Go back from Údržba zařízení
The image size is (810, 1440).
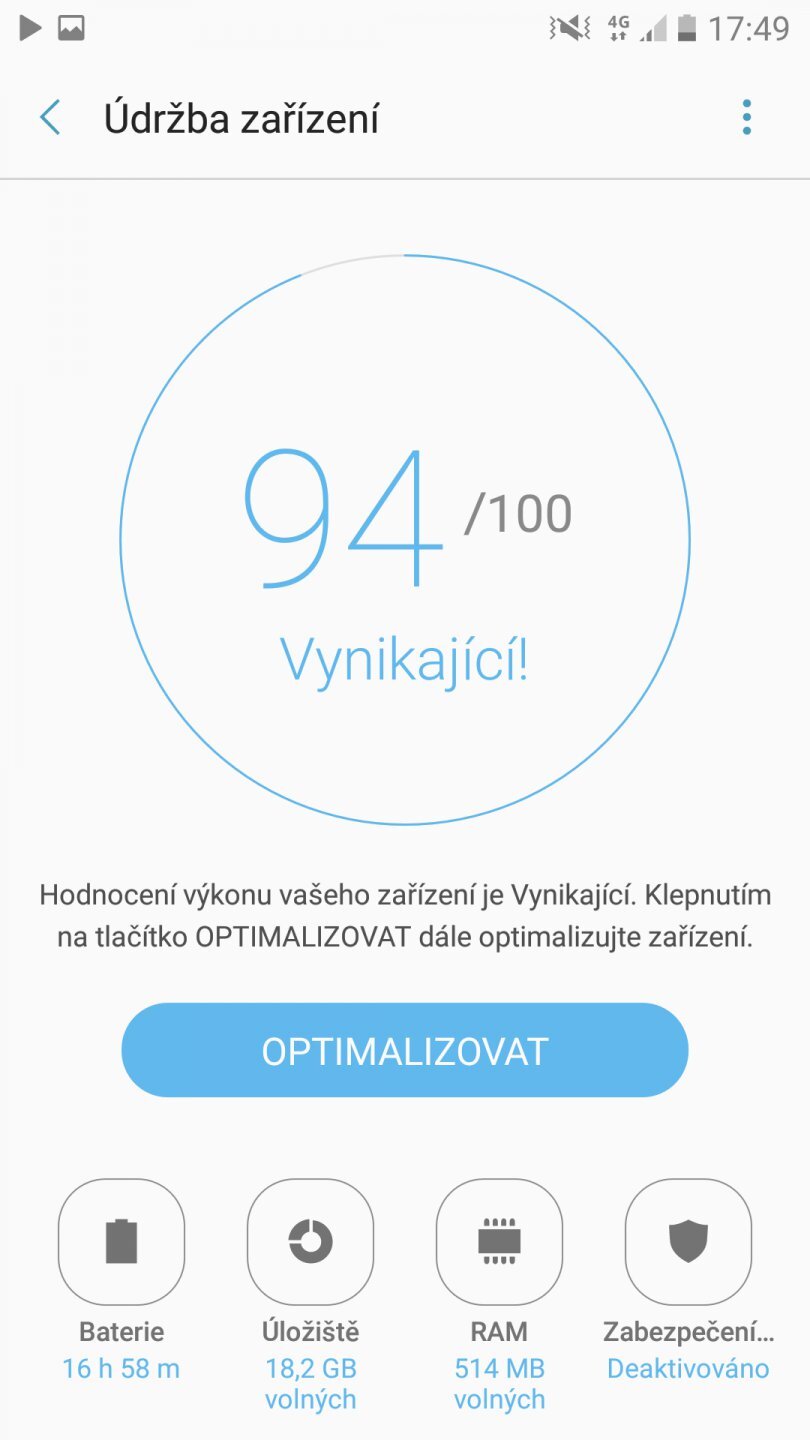tap(50, 118)
